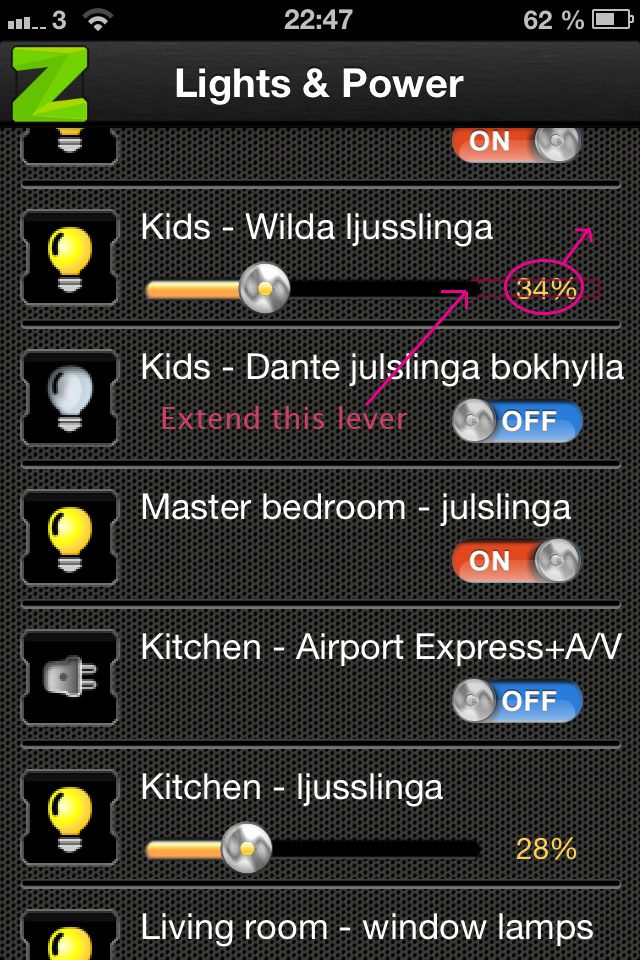The width and height of the screenshot is (640, 960).
Task: Enable Kitchen - Airport Express+A/V power
Action: [x=516, y=701]
